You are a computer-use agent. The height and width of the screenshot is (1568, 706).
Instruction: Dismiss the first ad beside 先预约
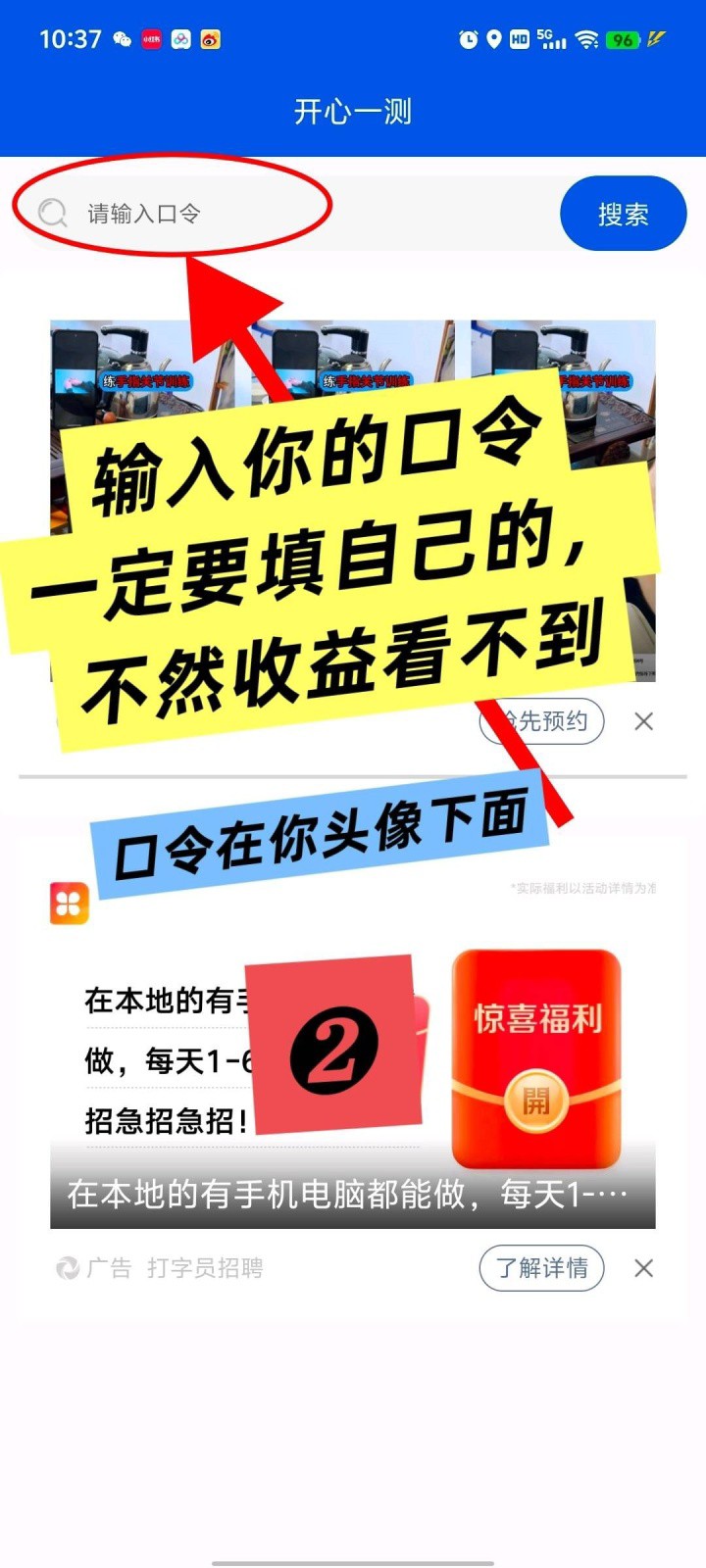click(643, 721)
